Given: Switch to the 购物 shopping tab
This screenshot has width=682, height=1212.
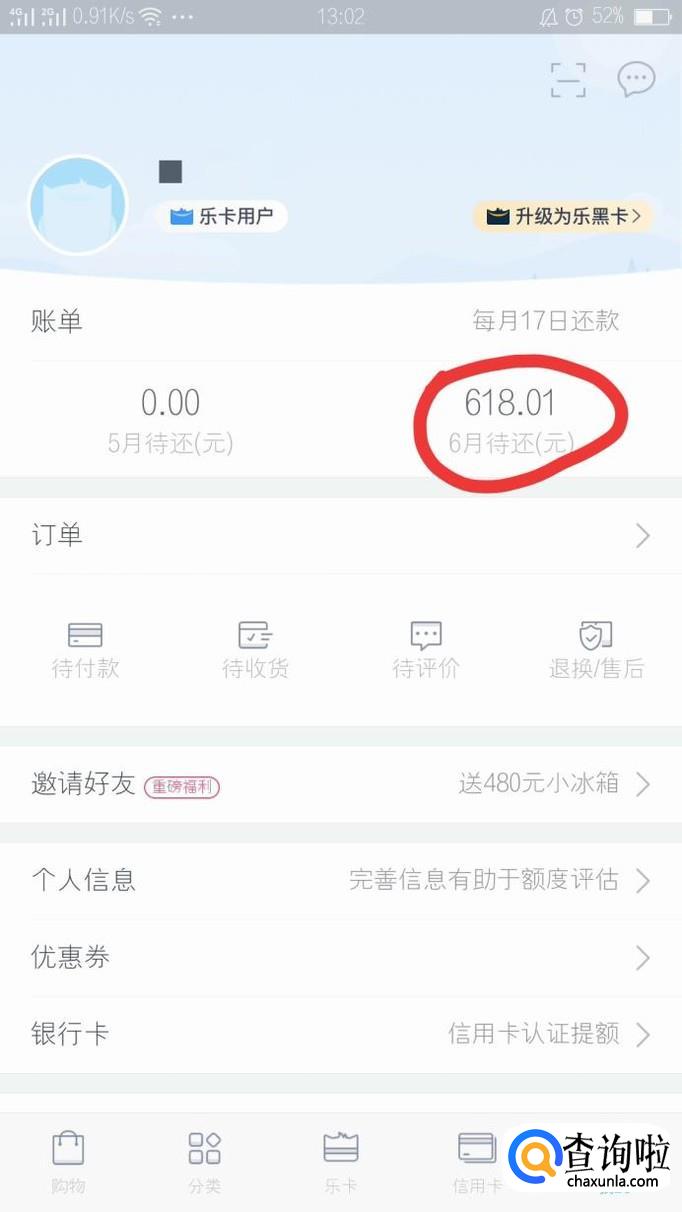Looking at the screenshot, I should point(68,1162).
